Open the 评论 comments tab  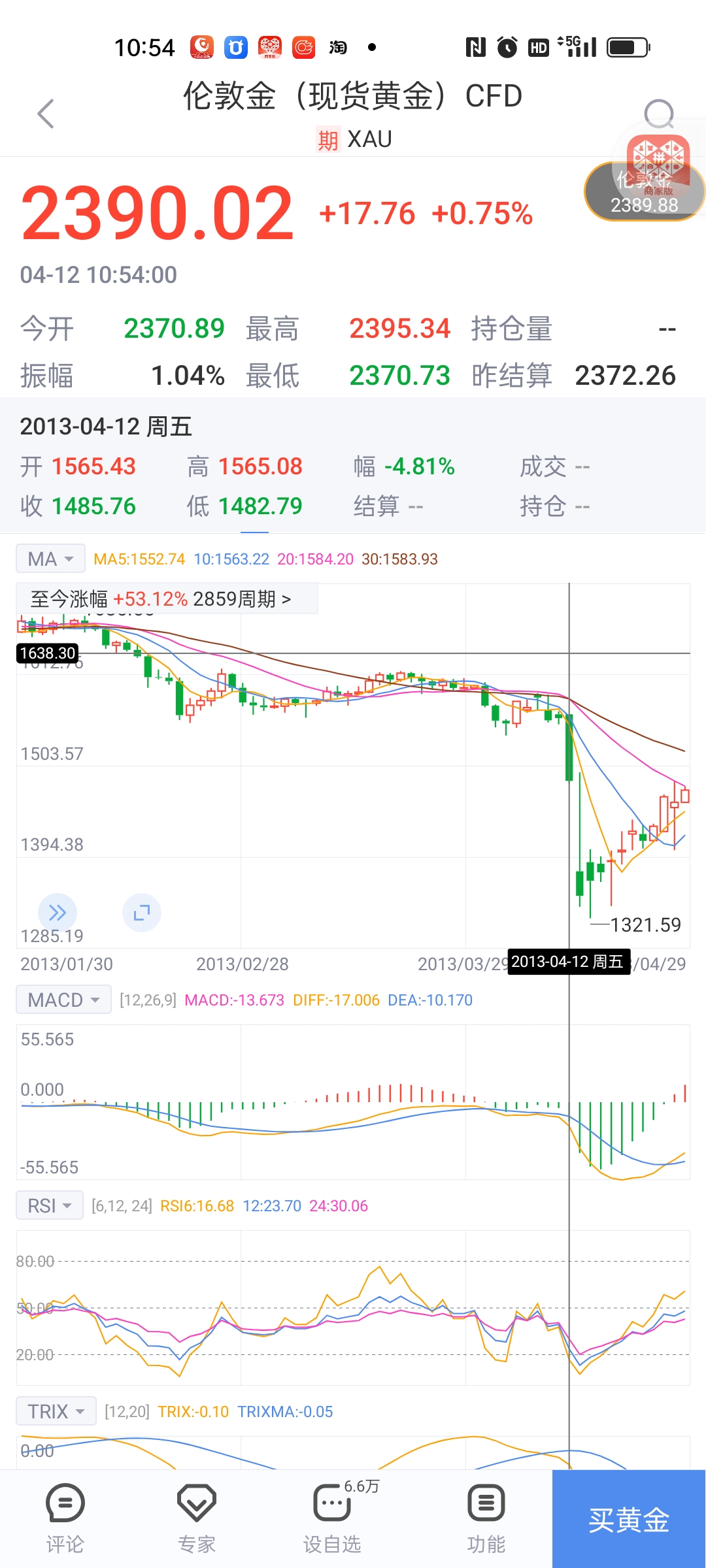65,1519
